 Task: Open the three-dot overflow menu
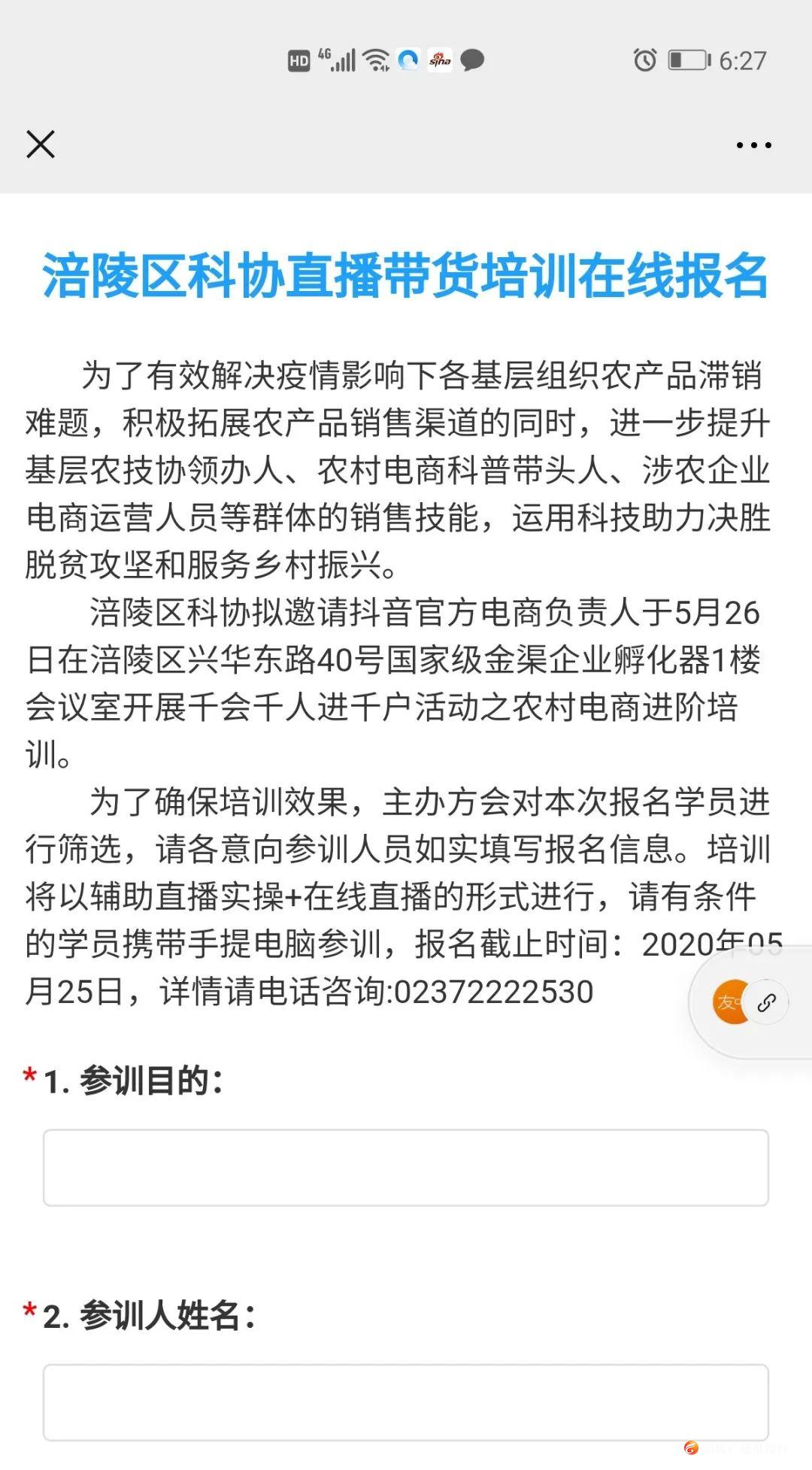point(753,145)
